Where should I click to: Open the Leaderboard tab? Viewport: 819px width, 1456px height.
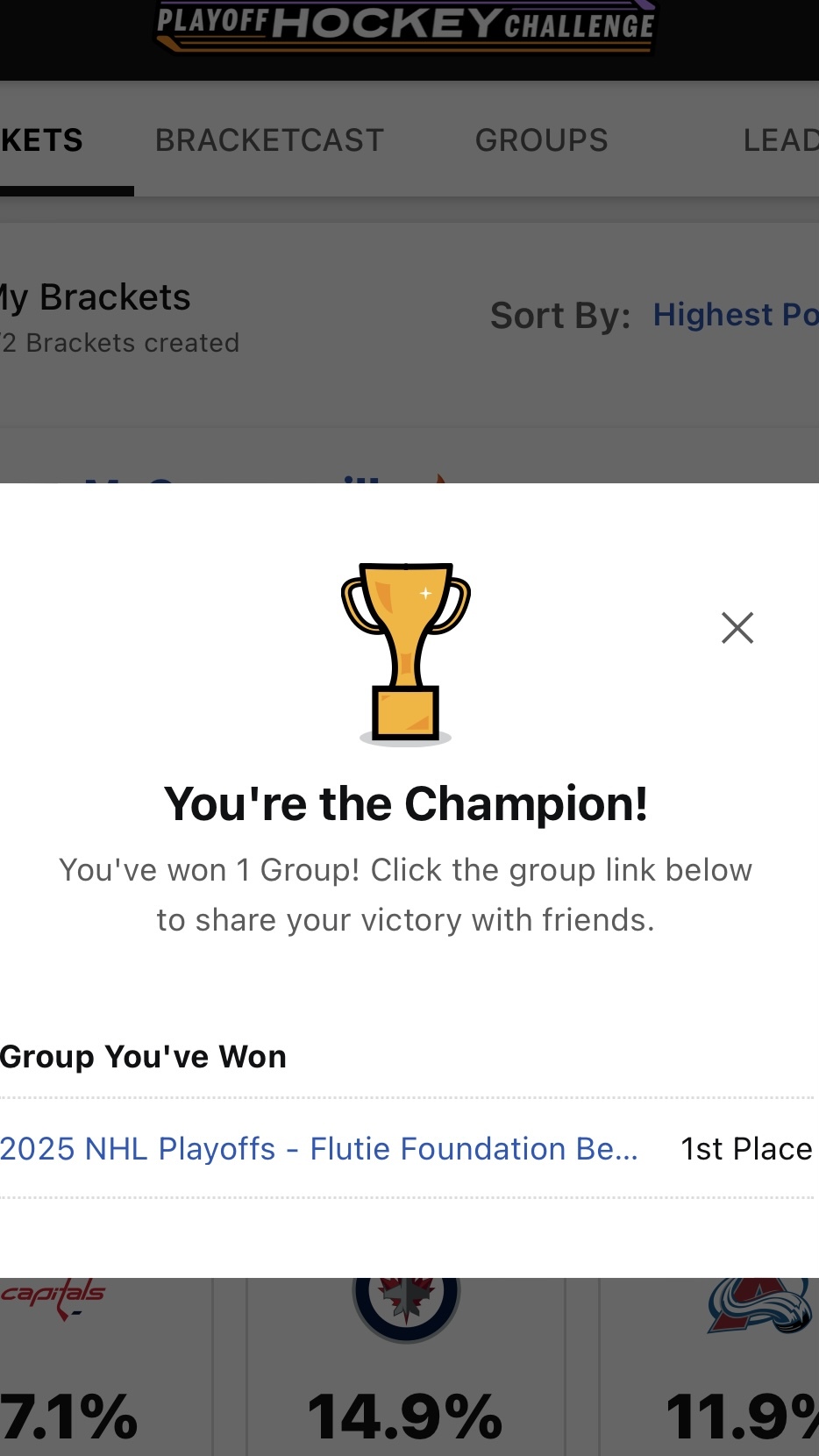[780, 140]
